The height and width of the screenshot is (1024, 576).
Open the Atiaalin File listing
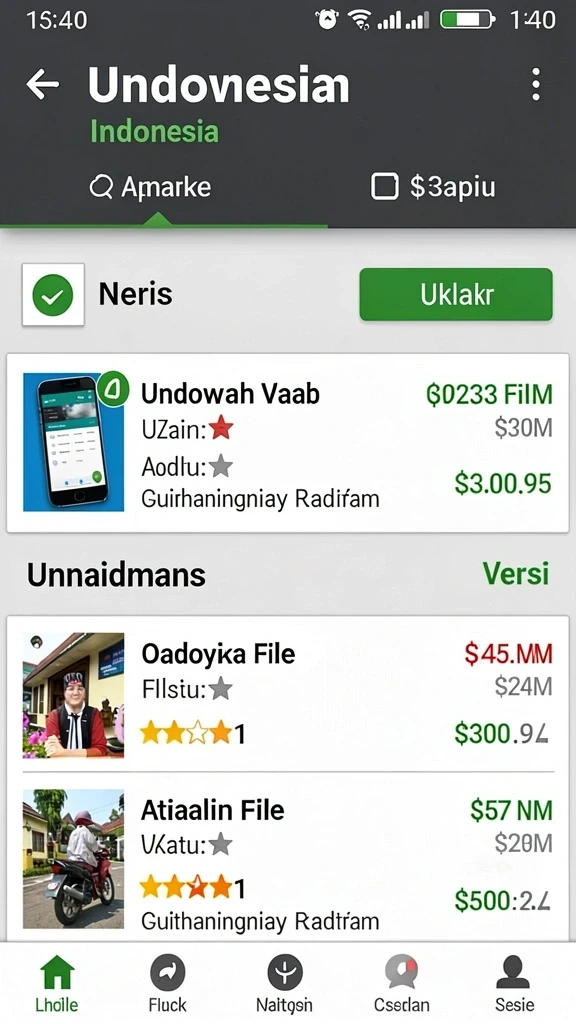(287, 858)
